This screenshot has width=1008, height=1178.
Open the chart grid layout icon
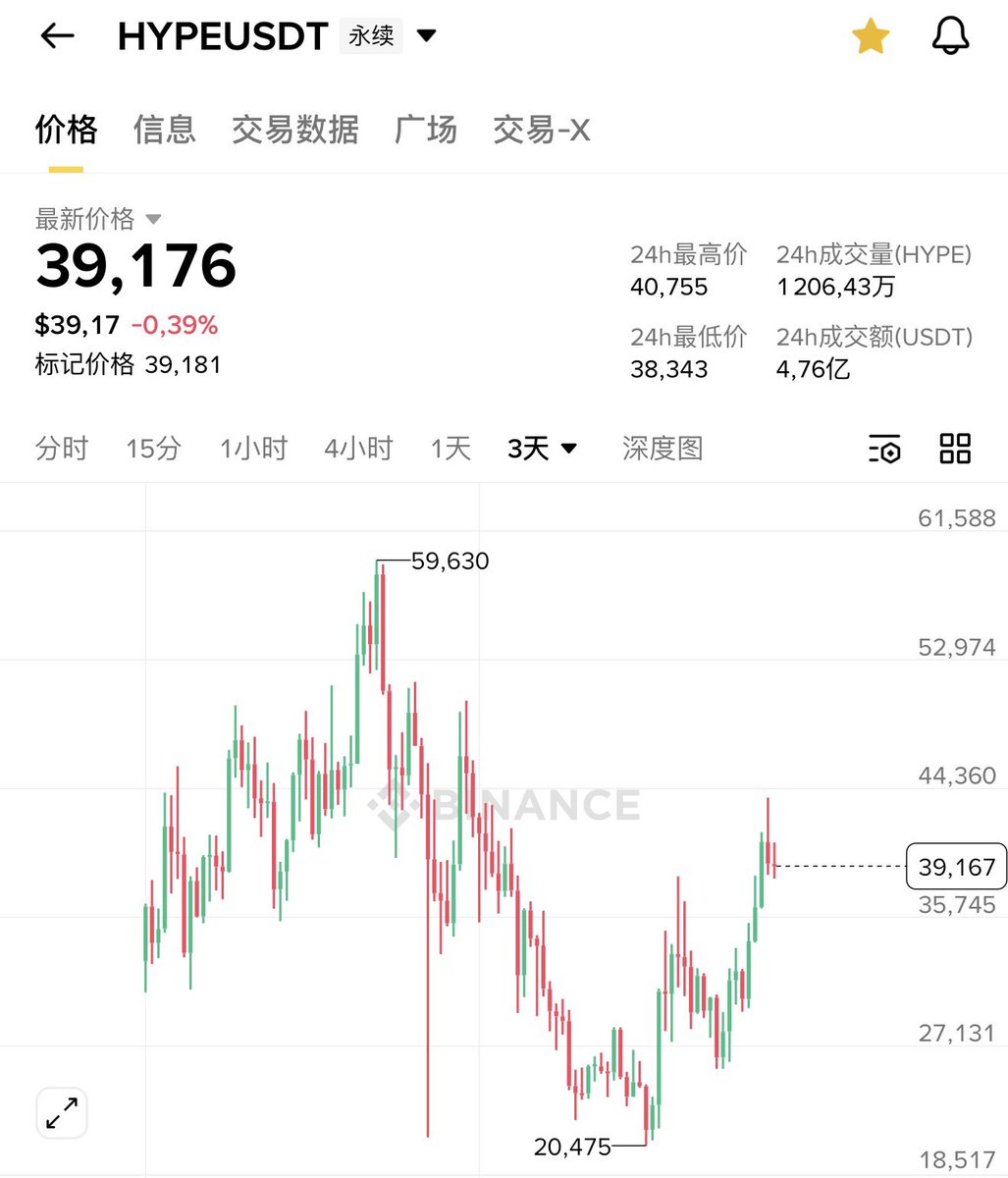(x=955, y=449)
